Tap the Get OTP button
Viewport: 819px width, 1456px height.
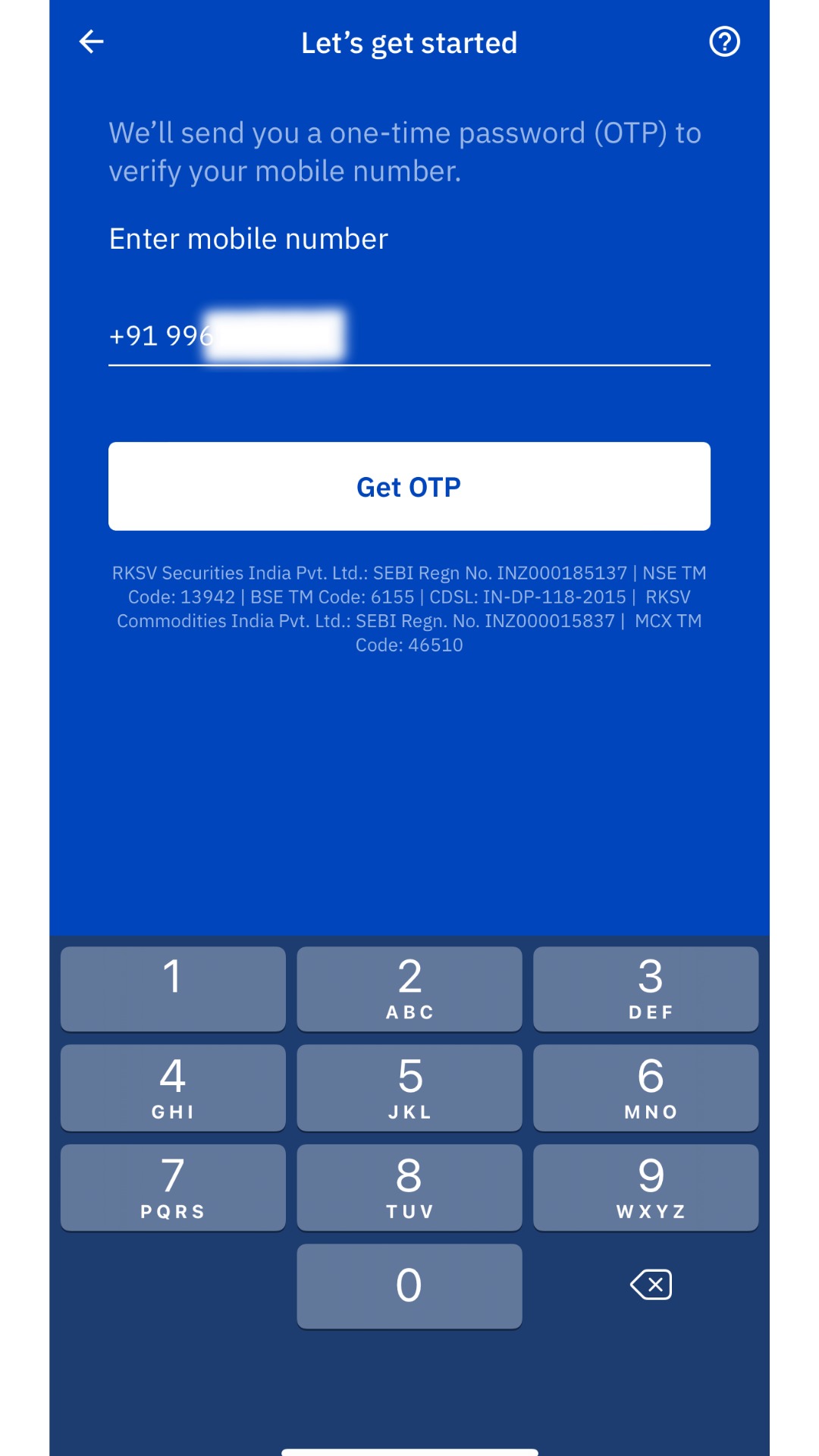409,486
